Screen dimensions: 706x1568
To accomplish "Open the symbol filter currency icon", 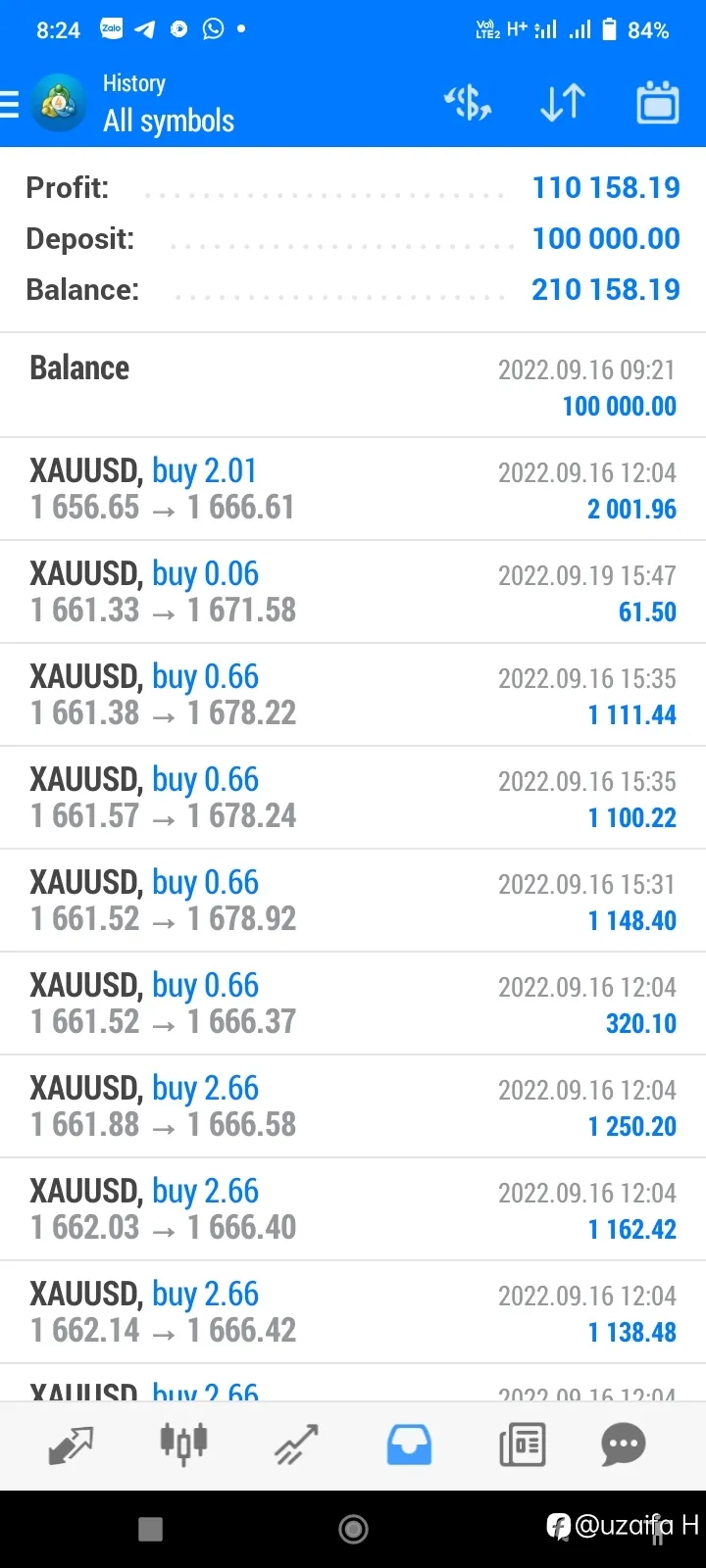I will [x=468, y=103].
